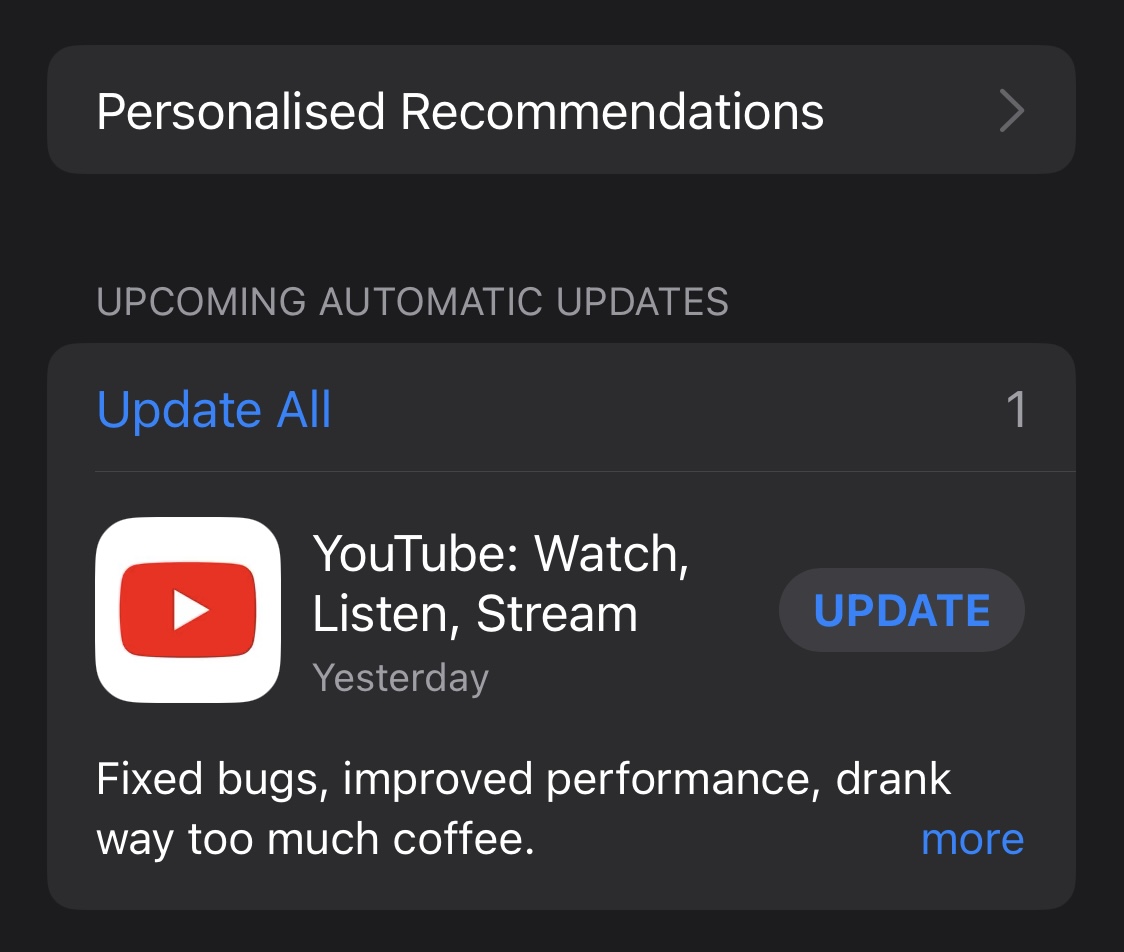Open YouTube app page via its icon

[188, 609]
